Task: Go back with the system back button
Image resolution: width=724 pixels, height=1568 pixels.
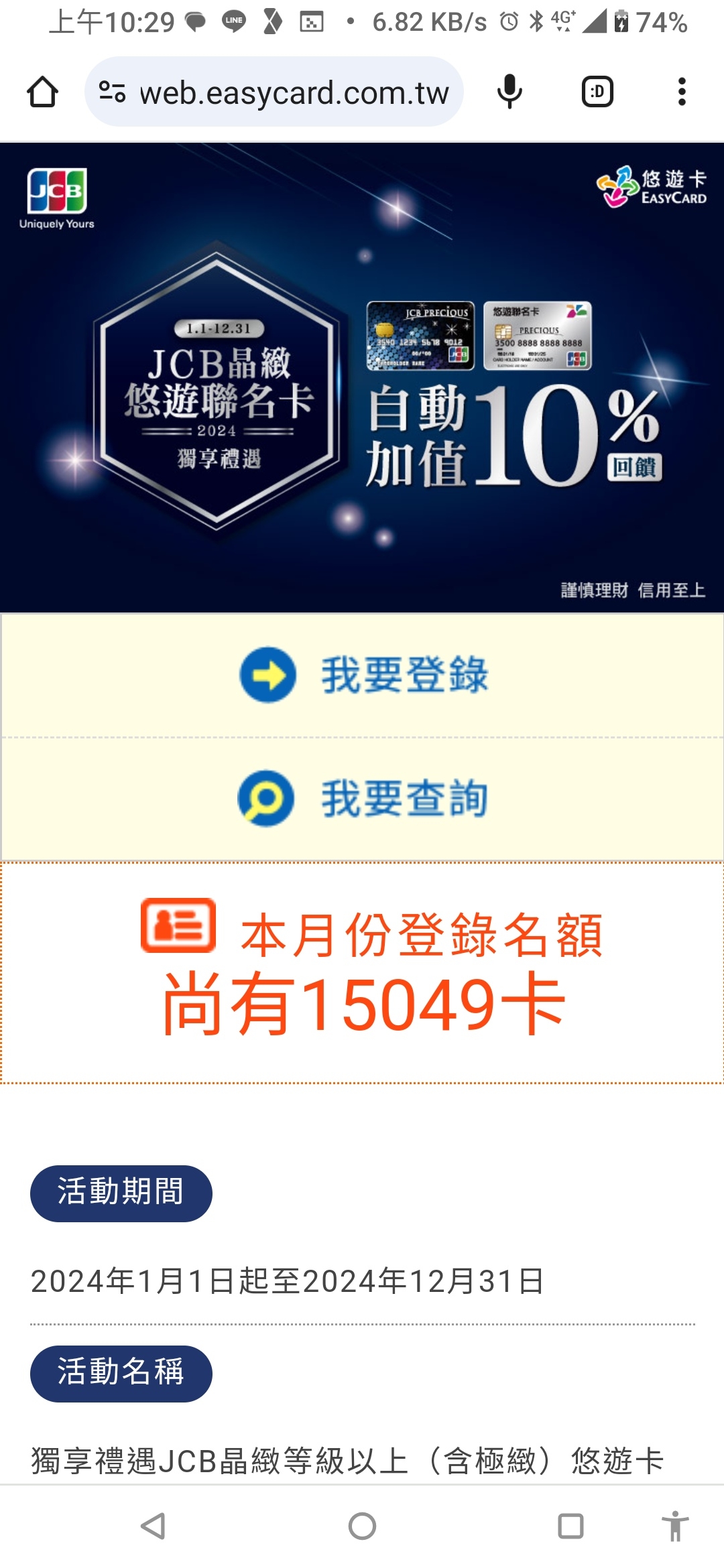Action: pos(154,1526)
